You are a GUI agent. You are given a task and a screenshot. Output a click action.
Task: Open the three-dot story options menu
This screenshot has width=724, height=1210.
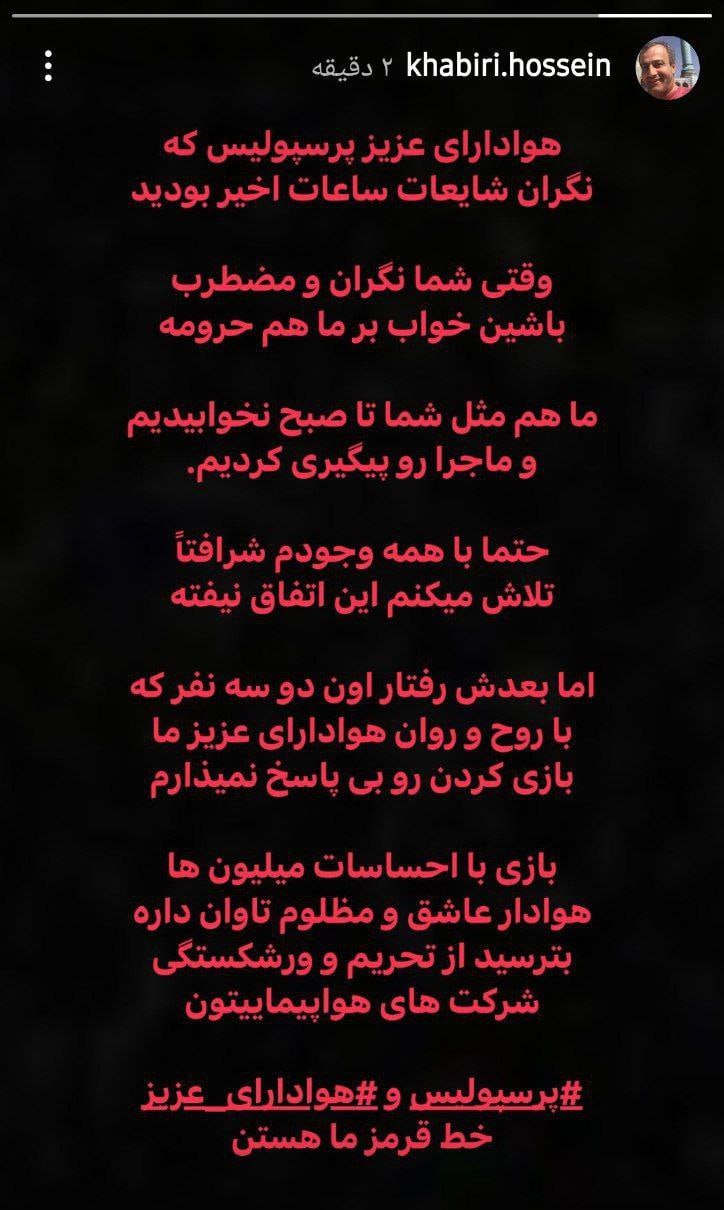coord(49,66)
